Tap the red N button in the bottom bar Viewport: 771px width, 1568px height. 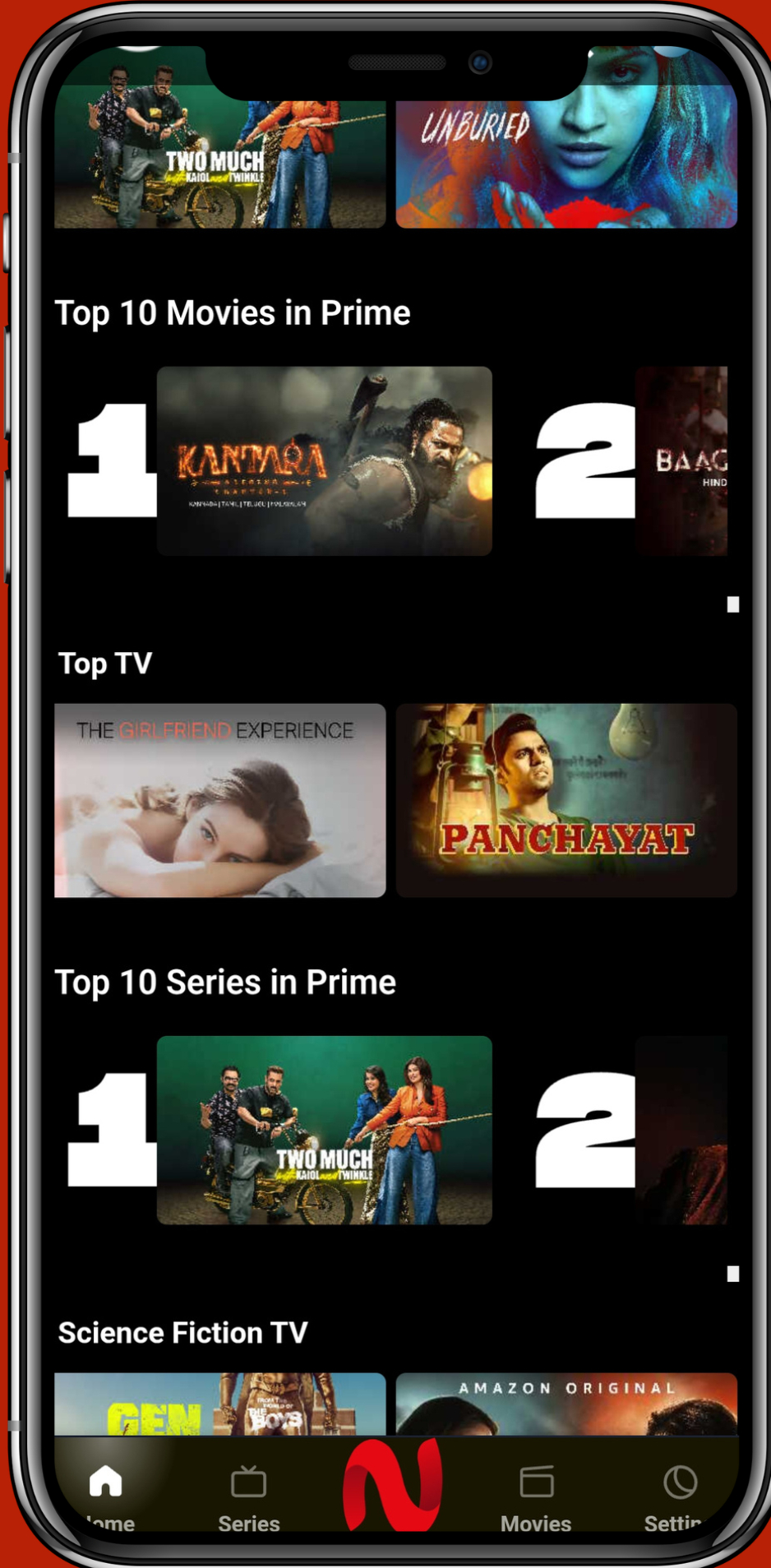click(393, 1485)
